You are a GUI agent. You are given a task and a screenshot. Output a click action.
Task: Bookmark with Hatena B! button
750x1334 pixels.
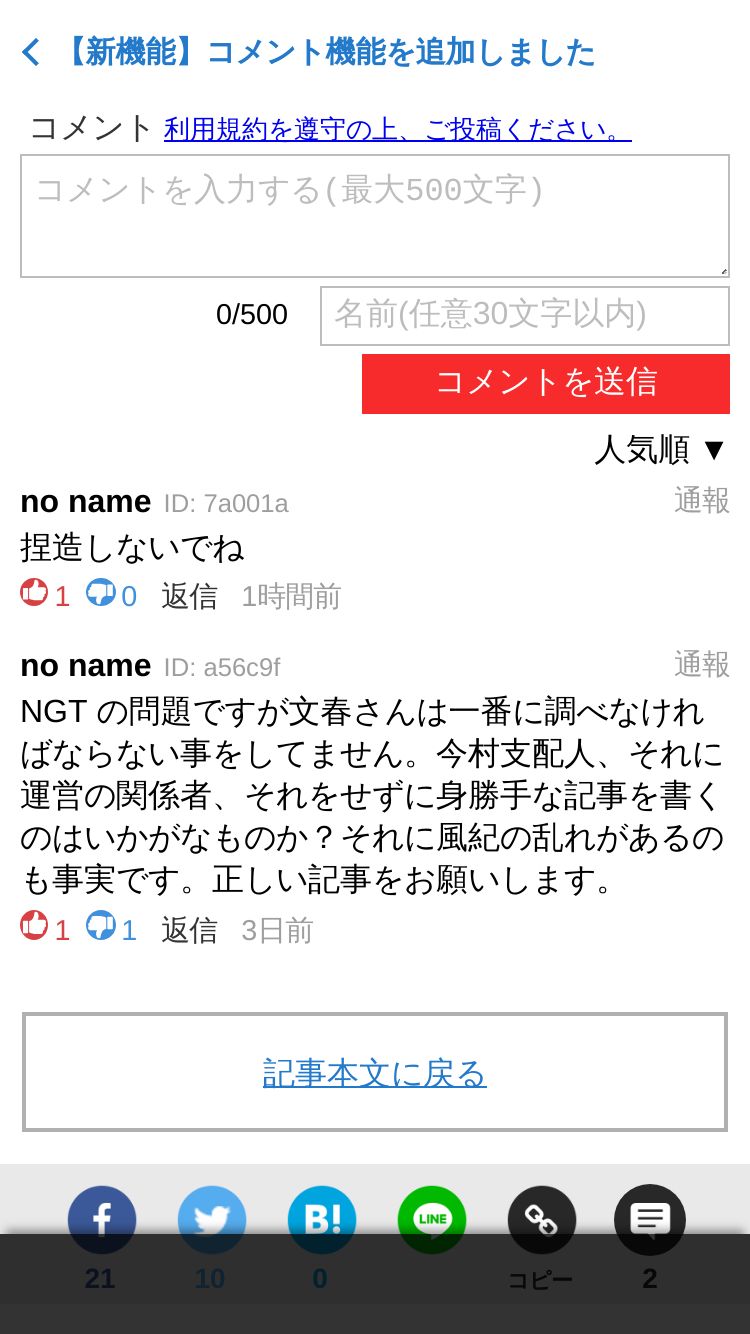point(322,1220)
